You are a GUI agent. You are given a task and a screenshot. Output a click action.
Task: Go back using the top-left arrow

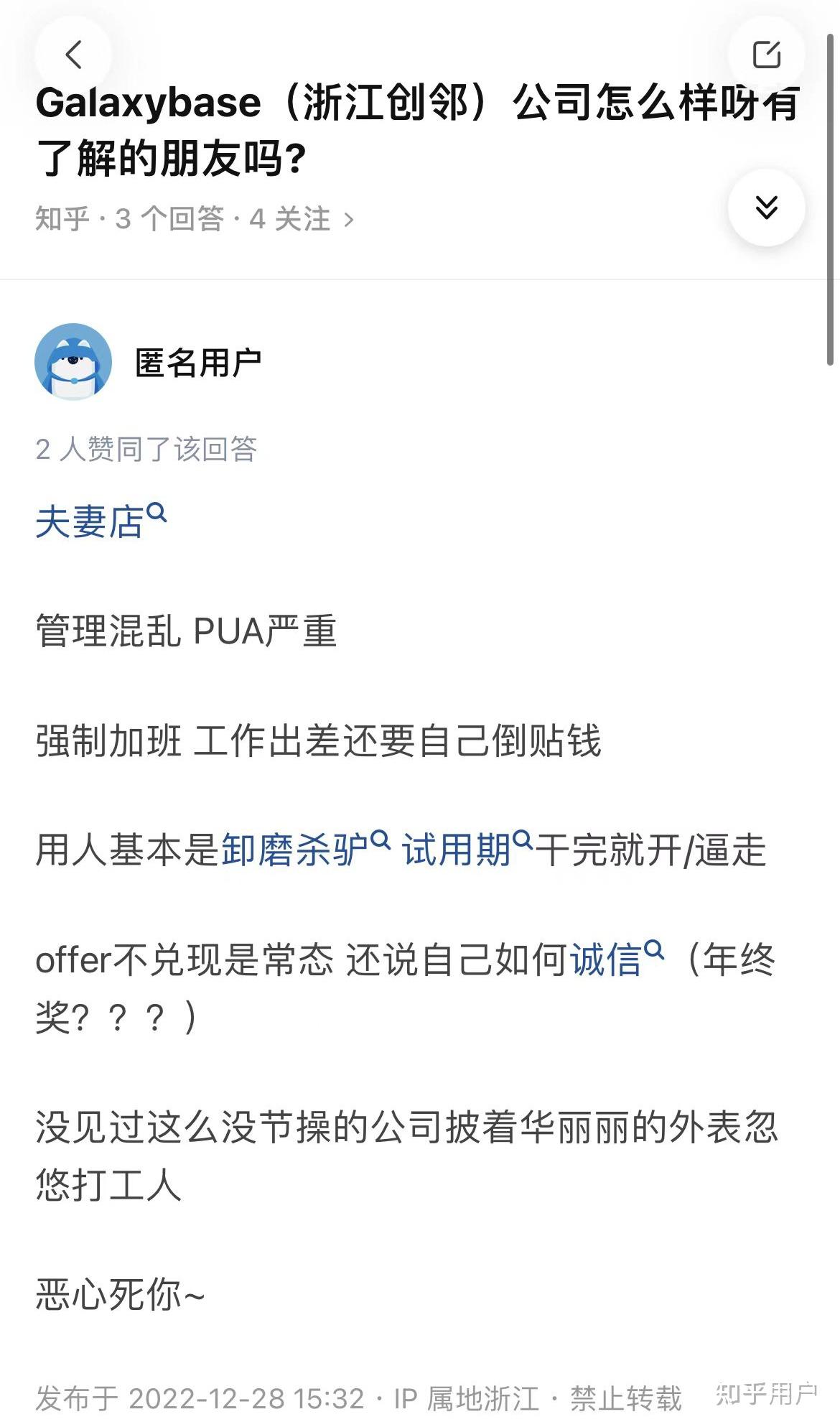tap(73, 55)
